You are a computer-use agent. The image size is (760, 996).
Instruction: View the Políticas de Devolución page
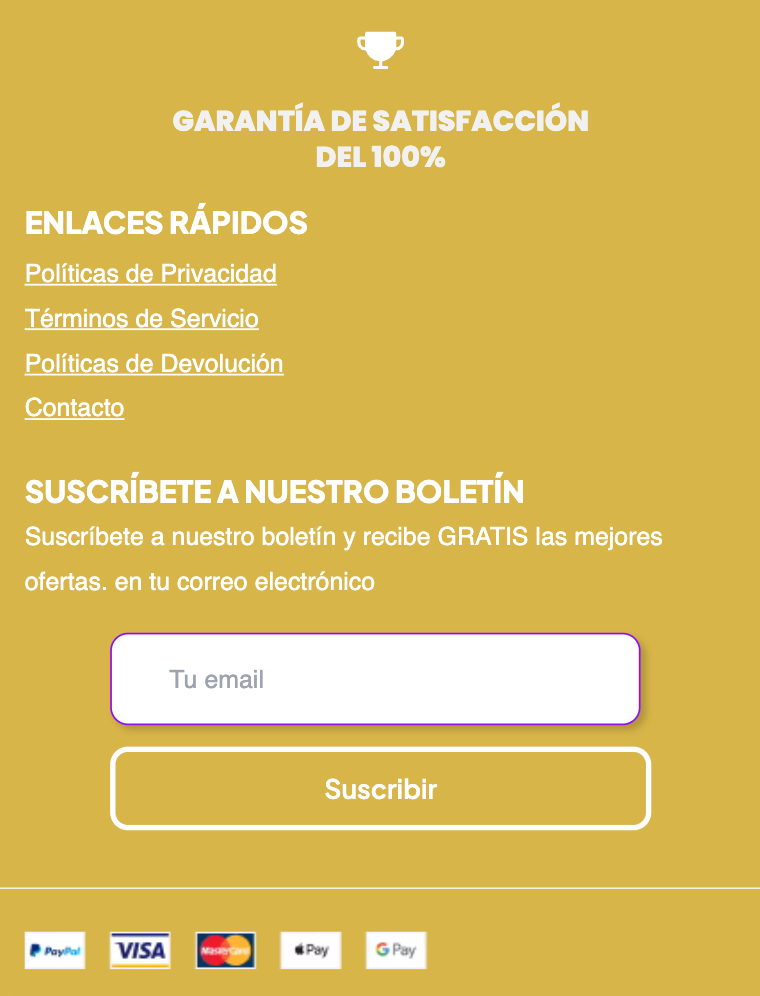(x=153, y=363)
